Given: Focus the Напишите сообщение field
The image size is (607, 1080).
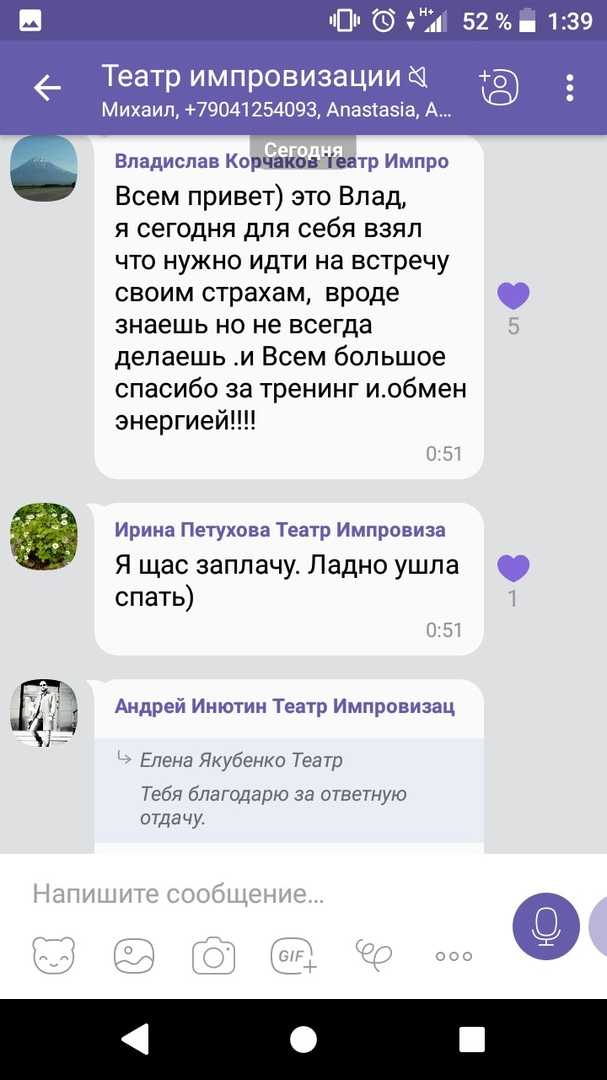Looking at the screenshot, I should point(262,894).
